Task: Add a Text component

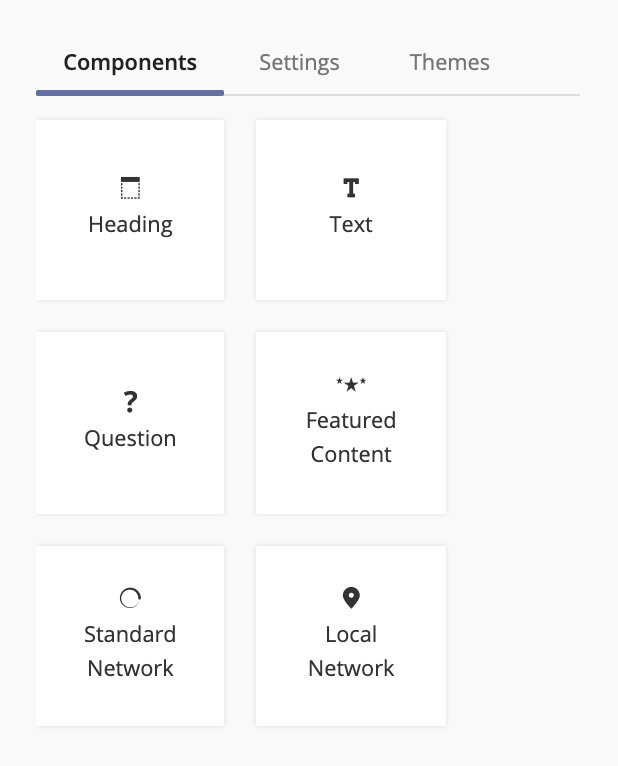Action: [x=351, y=209]
